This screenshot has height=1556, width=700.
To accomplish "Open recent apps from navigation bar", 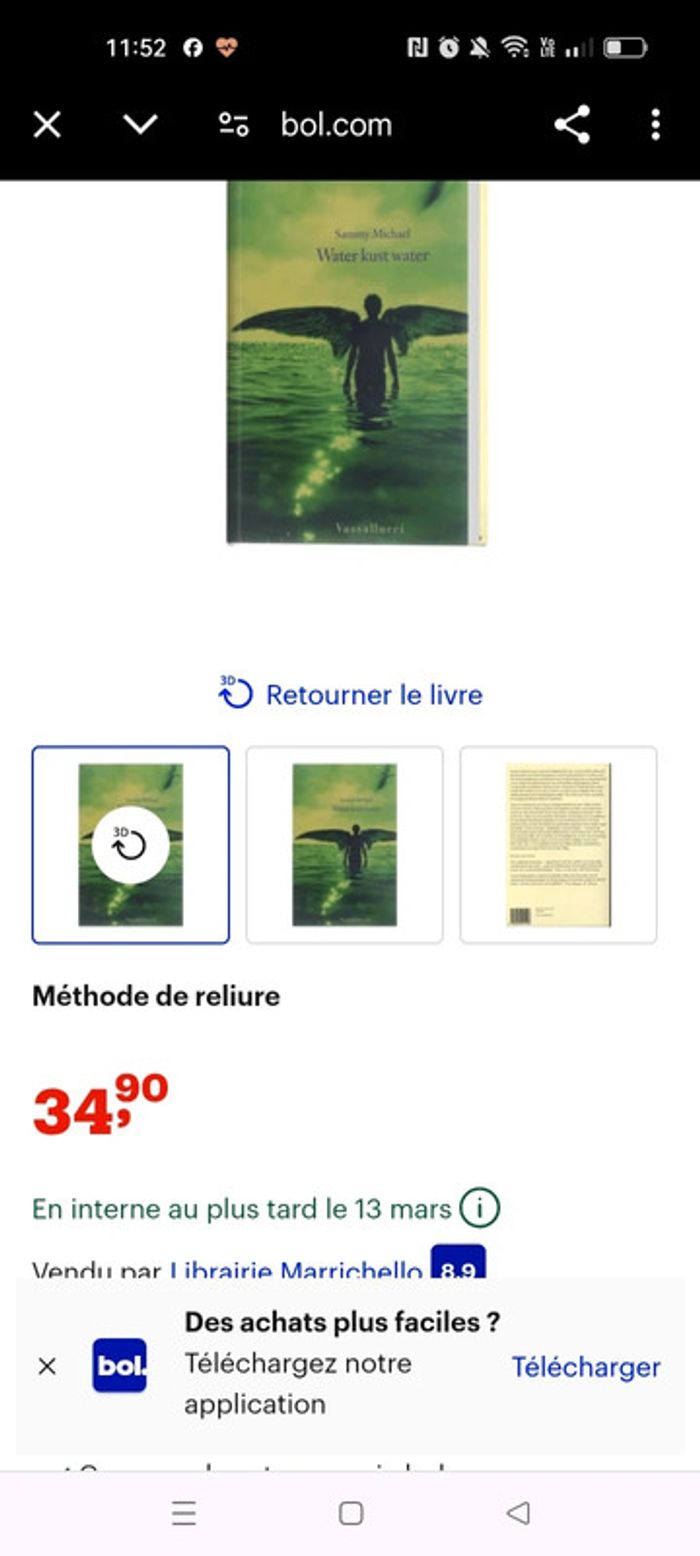I will 183,1513.
